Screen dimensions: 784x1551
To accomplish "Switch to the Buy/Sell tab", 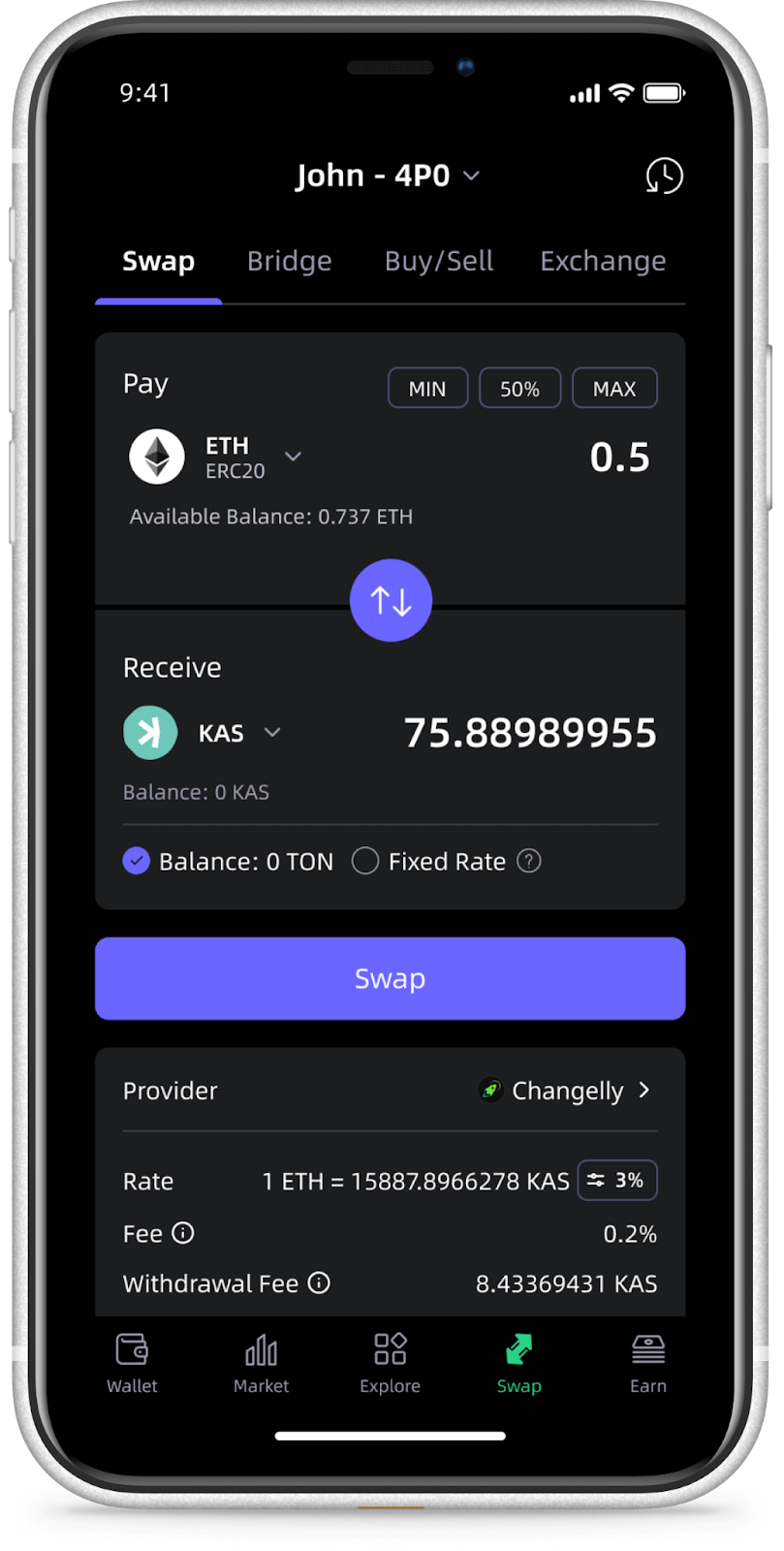I will [439, 262].
